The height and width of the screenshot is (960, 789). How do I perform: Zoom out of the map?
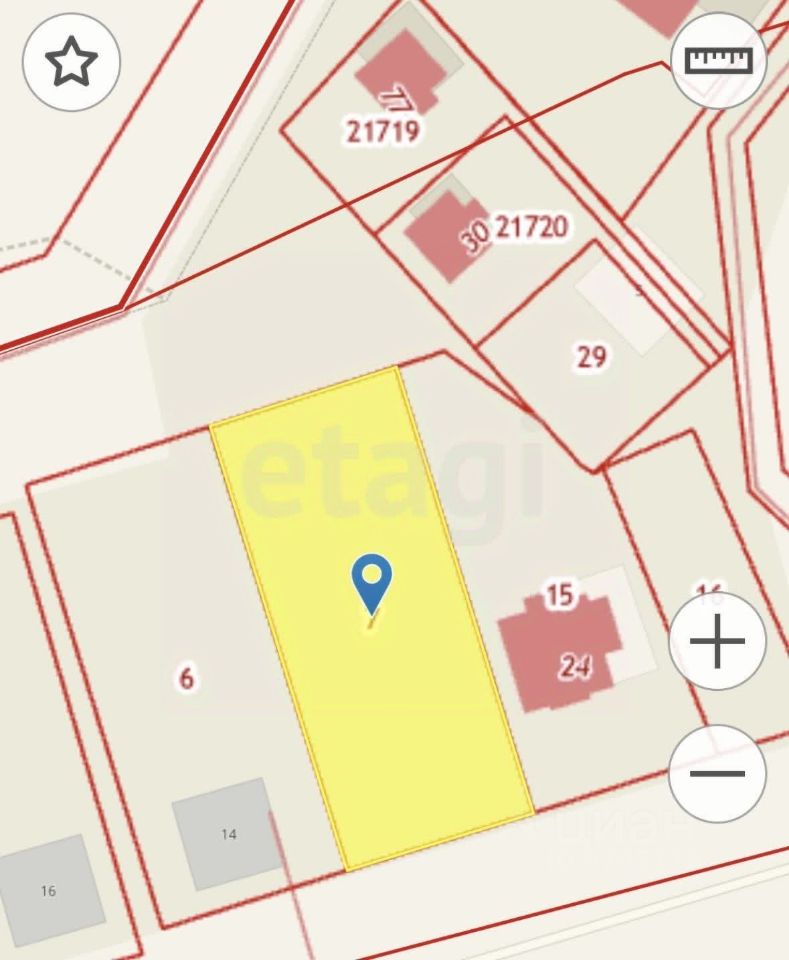[717, 773]
